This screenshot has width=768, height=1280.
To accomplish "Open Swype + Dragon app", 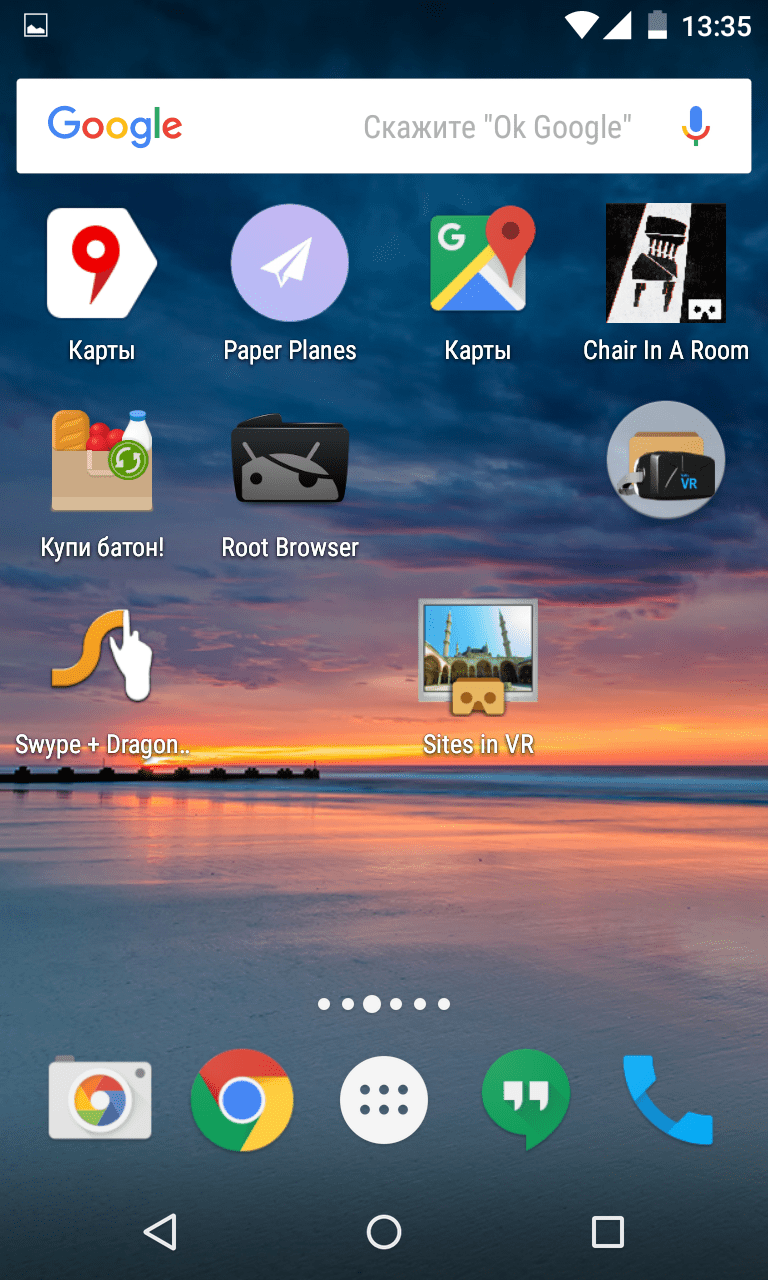I will (102, 656).
